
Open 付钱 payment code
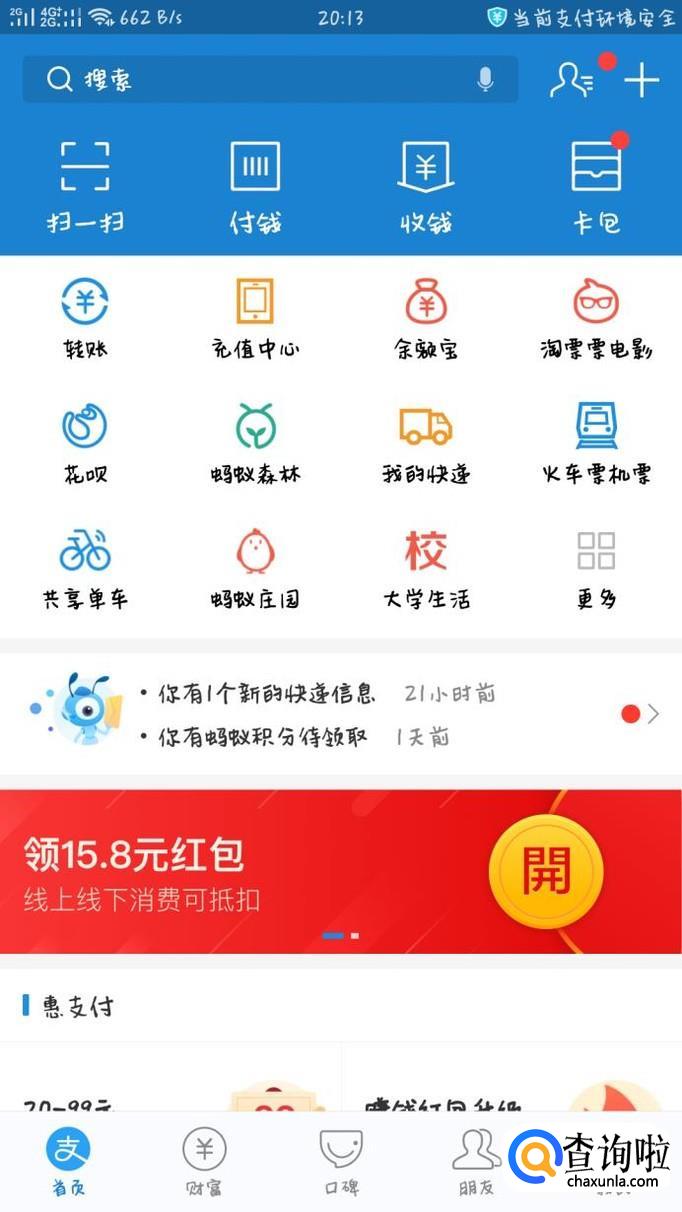pyautogui.click(x=256, y=187)
